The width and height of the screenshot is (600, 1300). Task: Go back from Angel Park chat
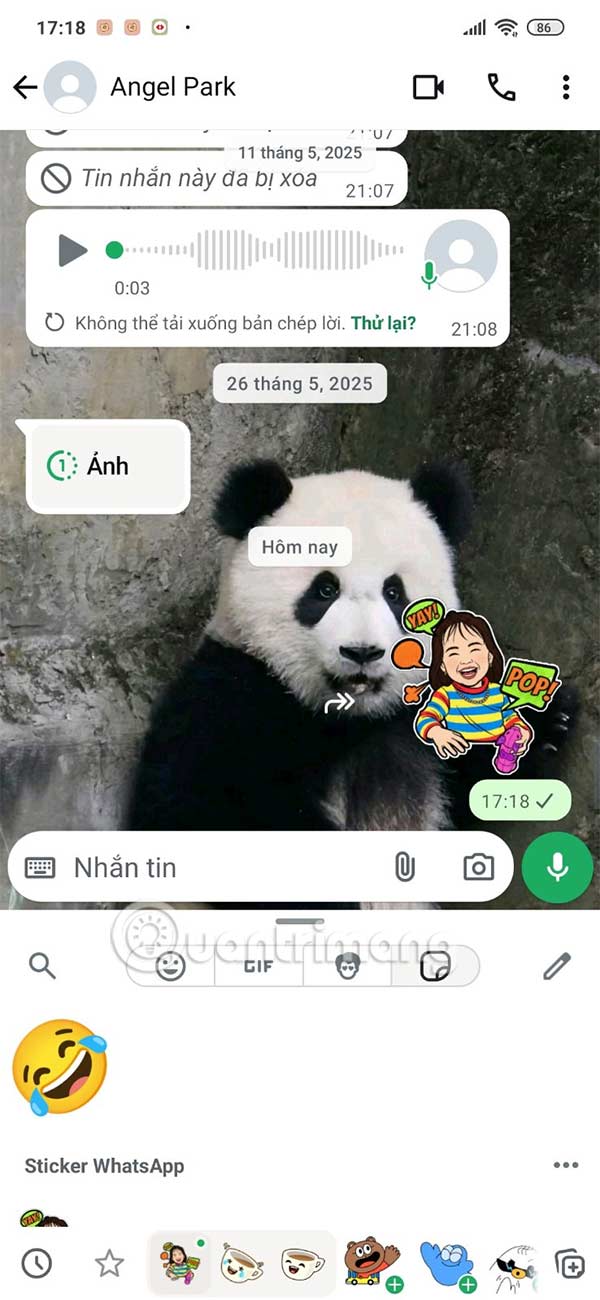[25, 87]
